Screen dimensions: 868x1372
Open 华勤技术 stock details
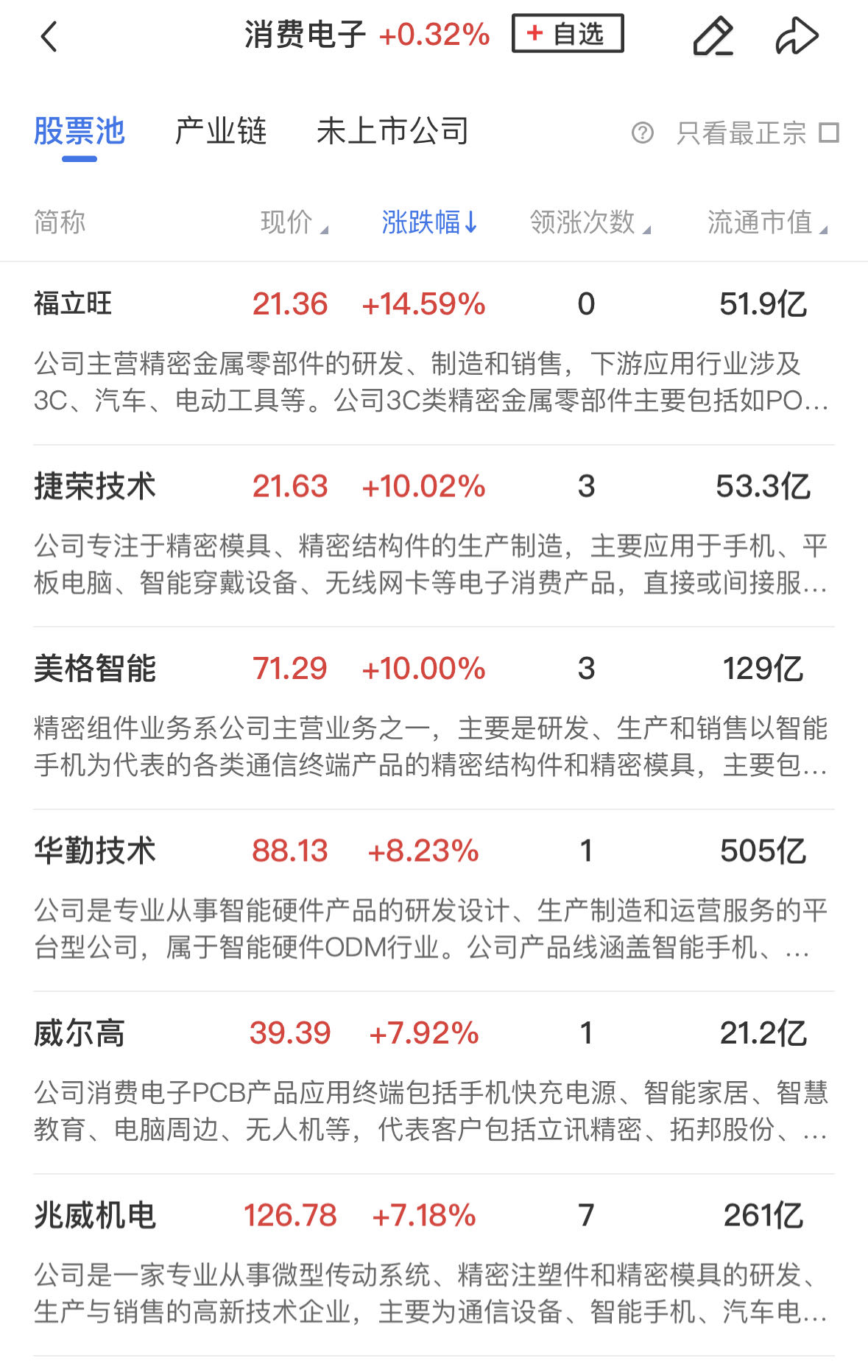coord(94,851)
